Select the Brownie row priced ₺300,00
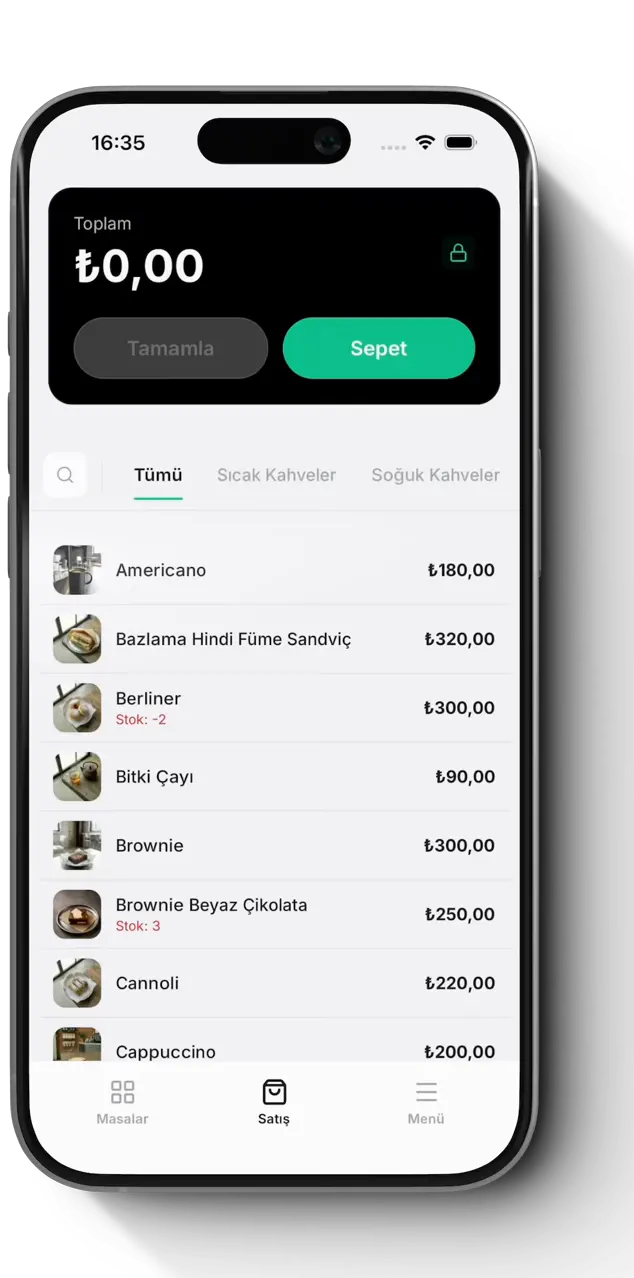 pyautogui.click(x=275, y=846)
